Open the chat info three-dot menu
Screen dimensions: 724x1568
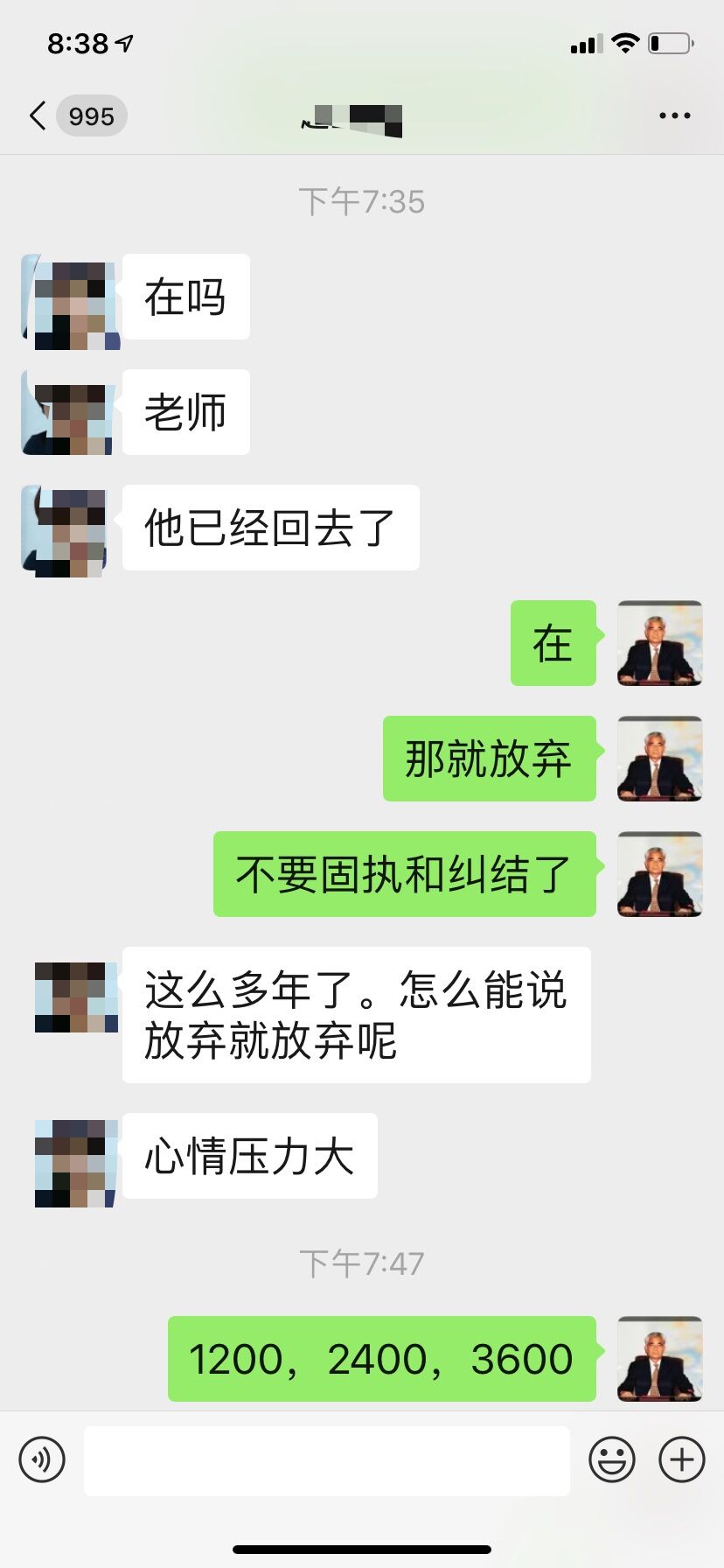click(x=674, y=115)
